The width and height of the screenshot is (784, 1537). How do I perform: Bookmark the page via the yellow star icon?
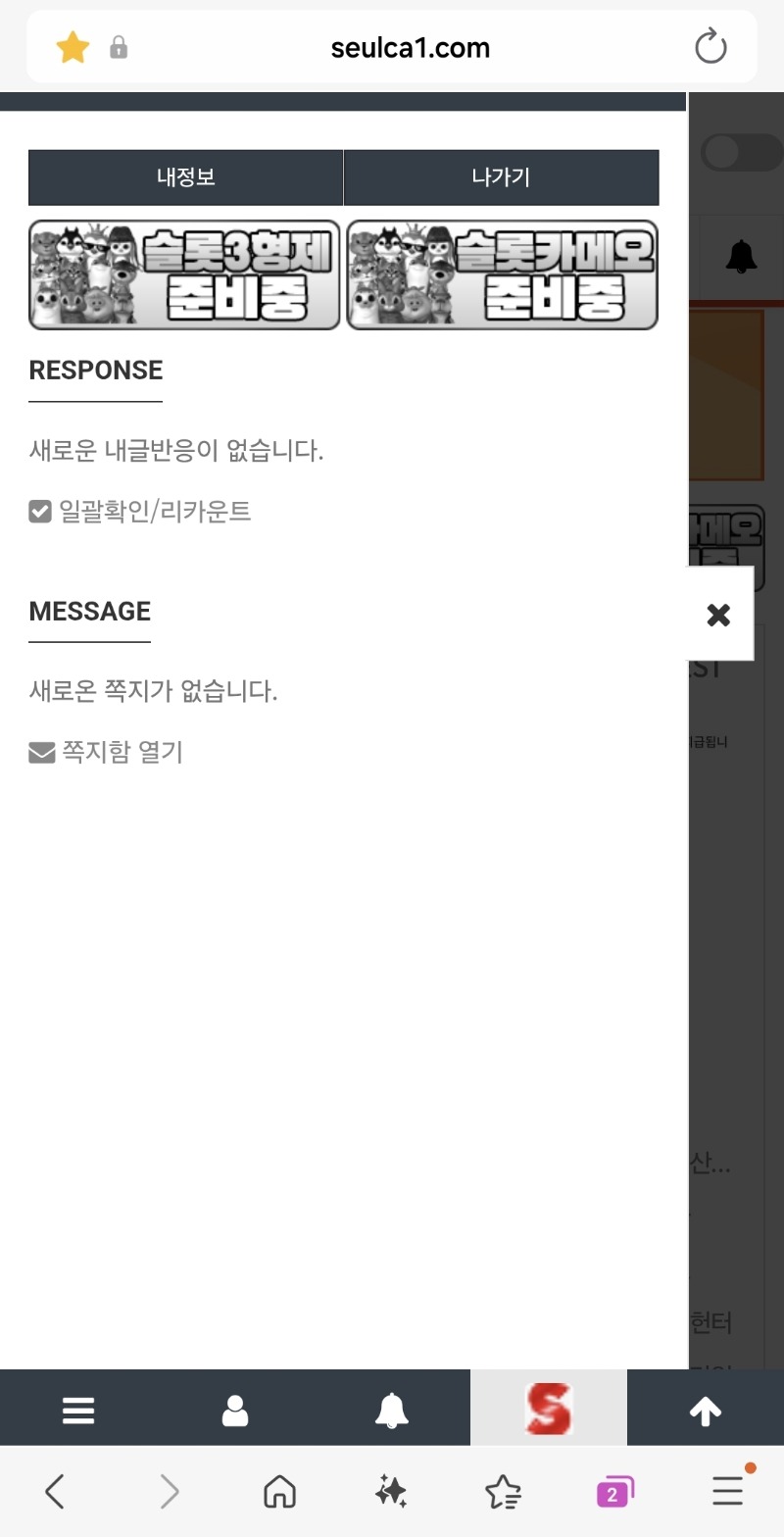click(x=72, y=46)
